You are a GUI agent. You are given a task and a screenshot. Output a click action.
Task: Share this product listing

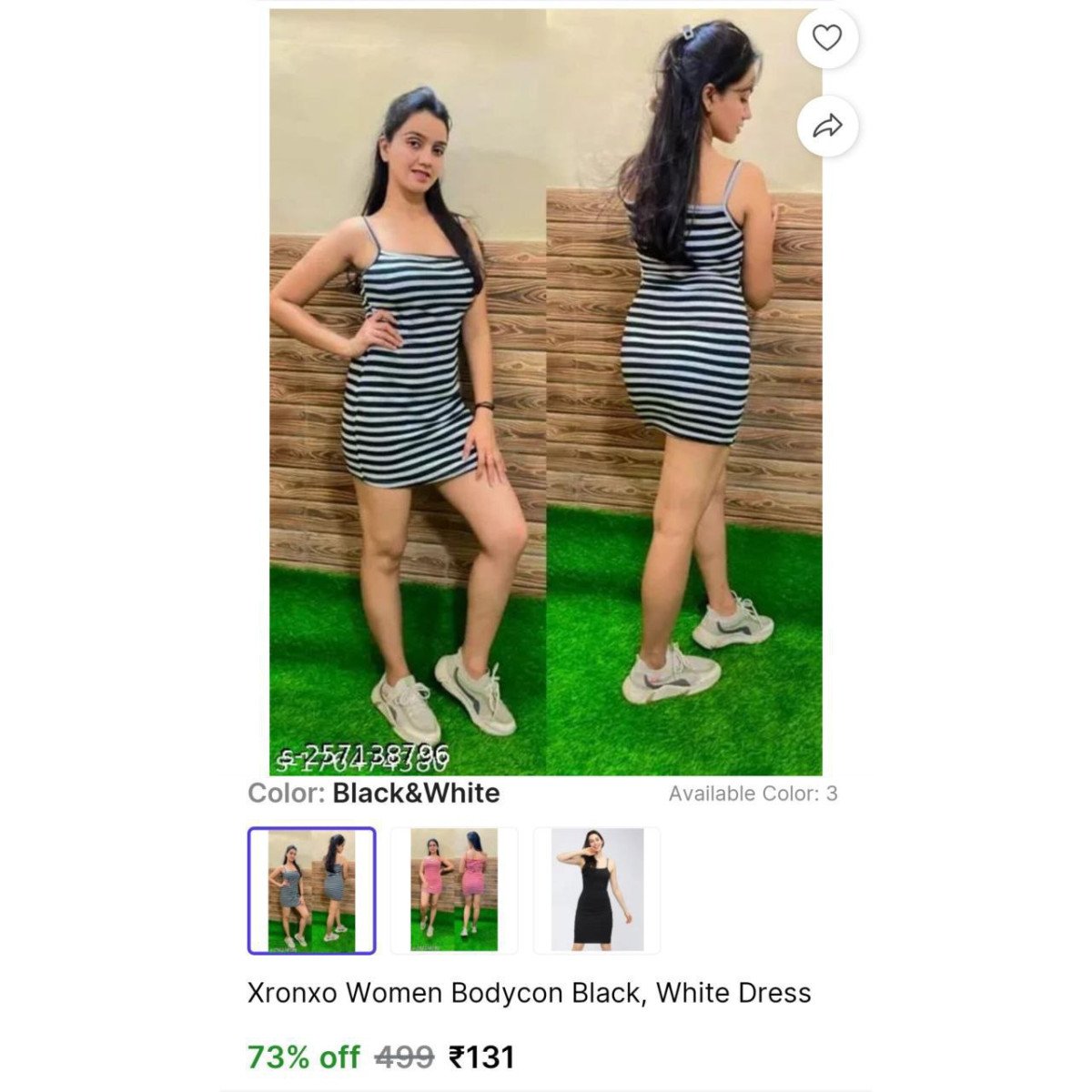coord(826,126)
